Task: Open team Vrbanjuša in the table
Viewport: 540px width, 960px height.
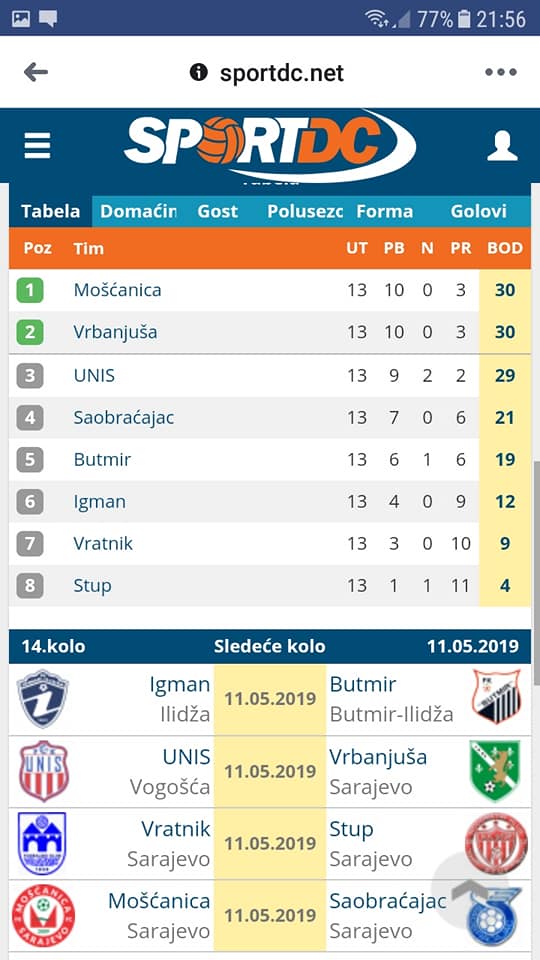Action: point(115,332)
